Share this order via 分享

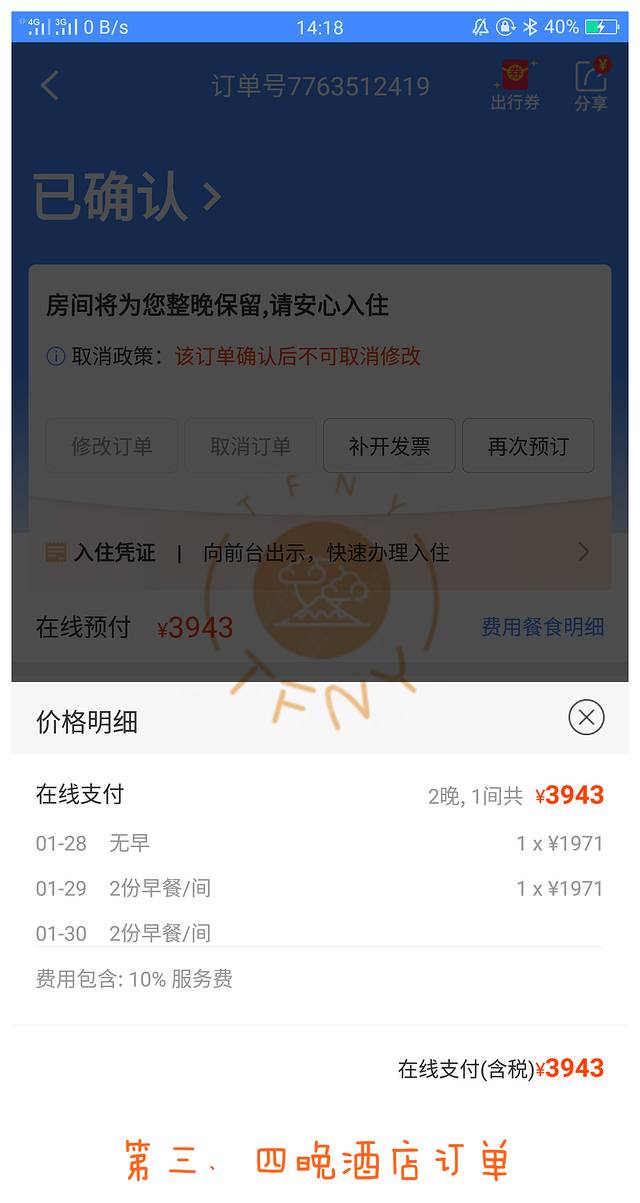(x=590, y=85)
